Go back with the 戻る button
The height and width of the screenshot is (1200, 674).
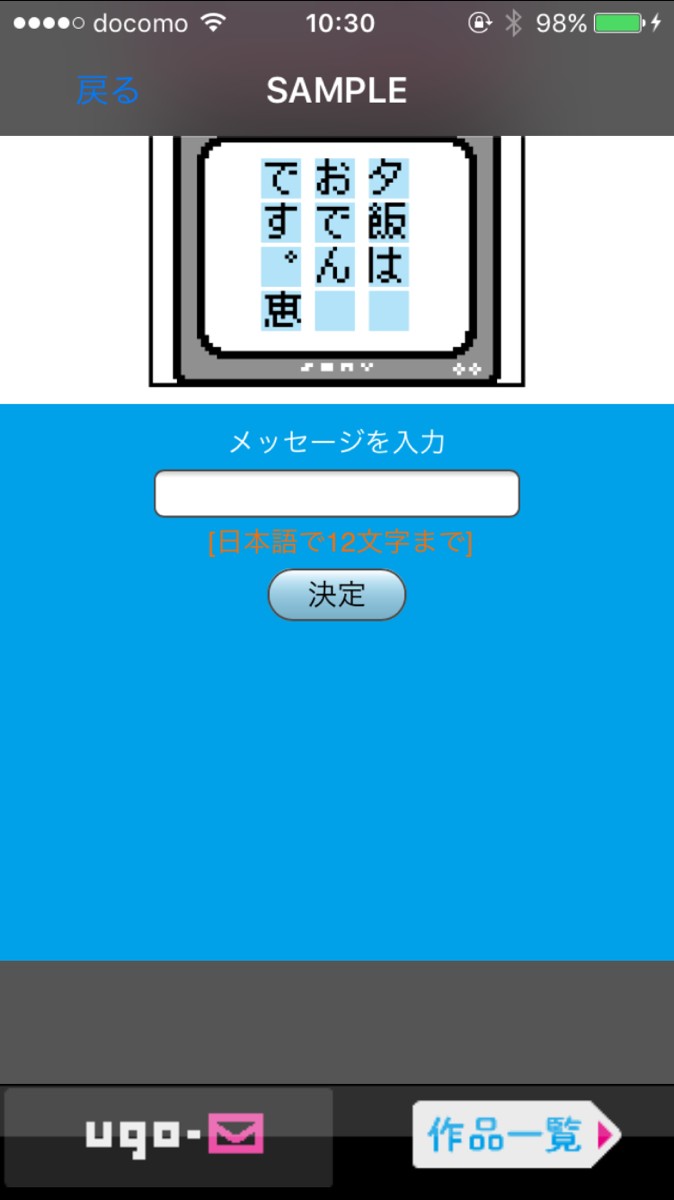click(108, 91)
